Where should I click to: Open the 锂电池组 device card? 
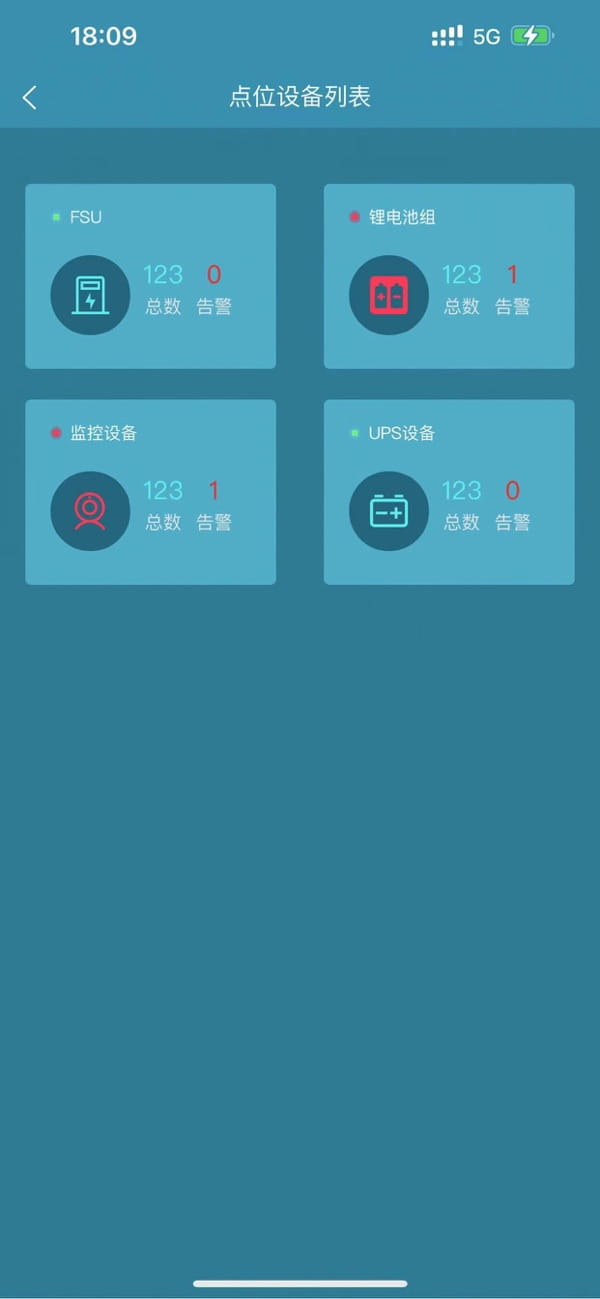pyautogui.click(x=449, y=276)
